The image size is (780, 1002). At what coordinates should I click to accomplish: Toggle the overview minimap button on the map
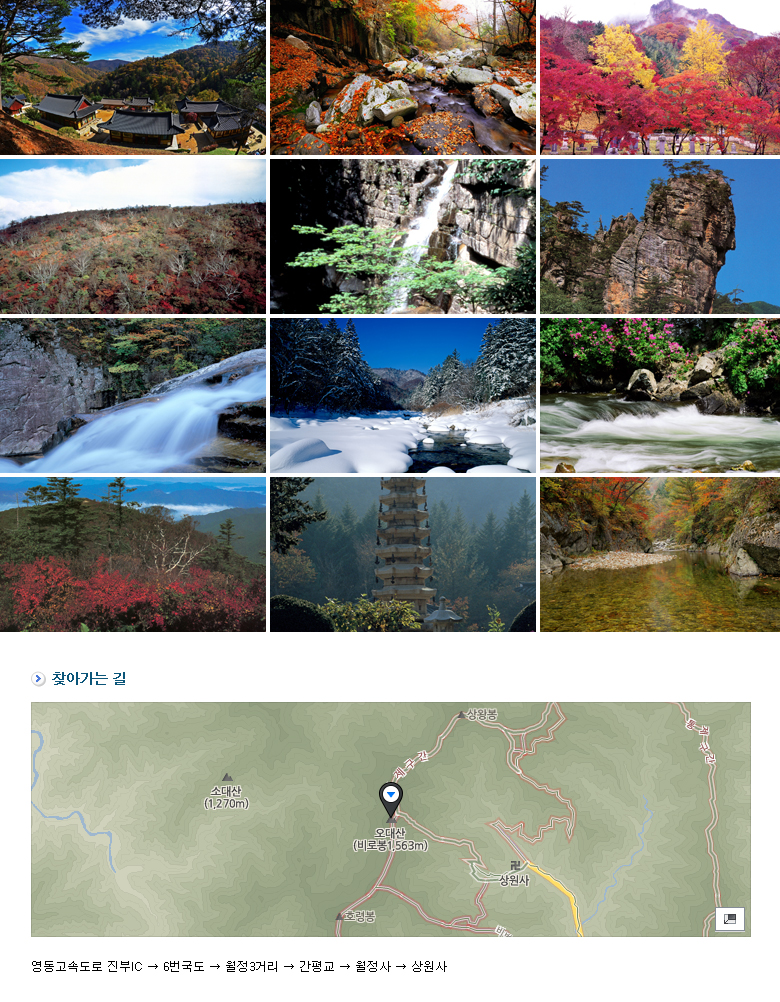[x=730, y=919]
